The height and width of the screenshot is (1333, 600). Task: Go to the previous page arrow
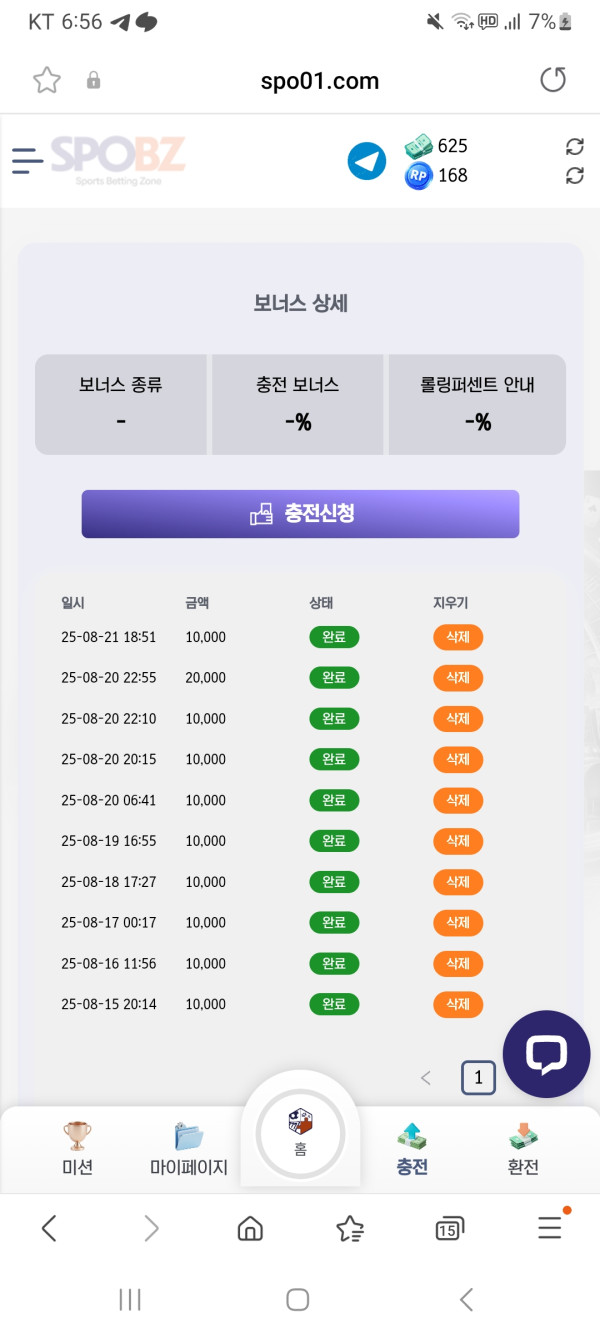tap(426, 1077)
